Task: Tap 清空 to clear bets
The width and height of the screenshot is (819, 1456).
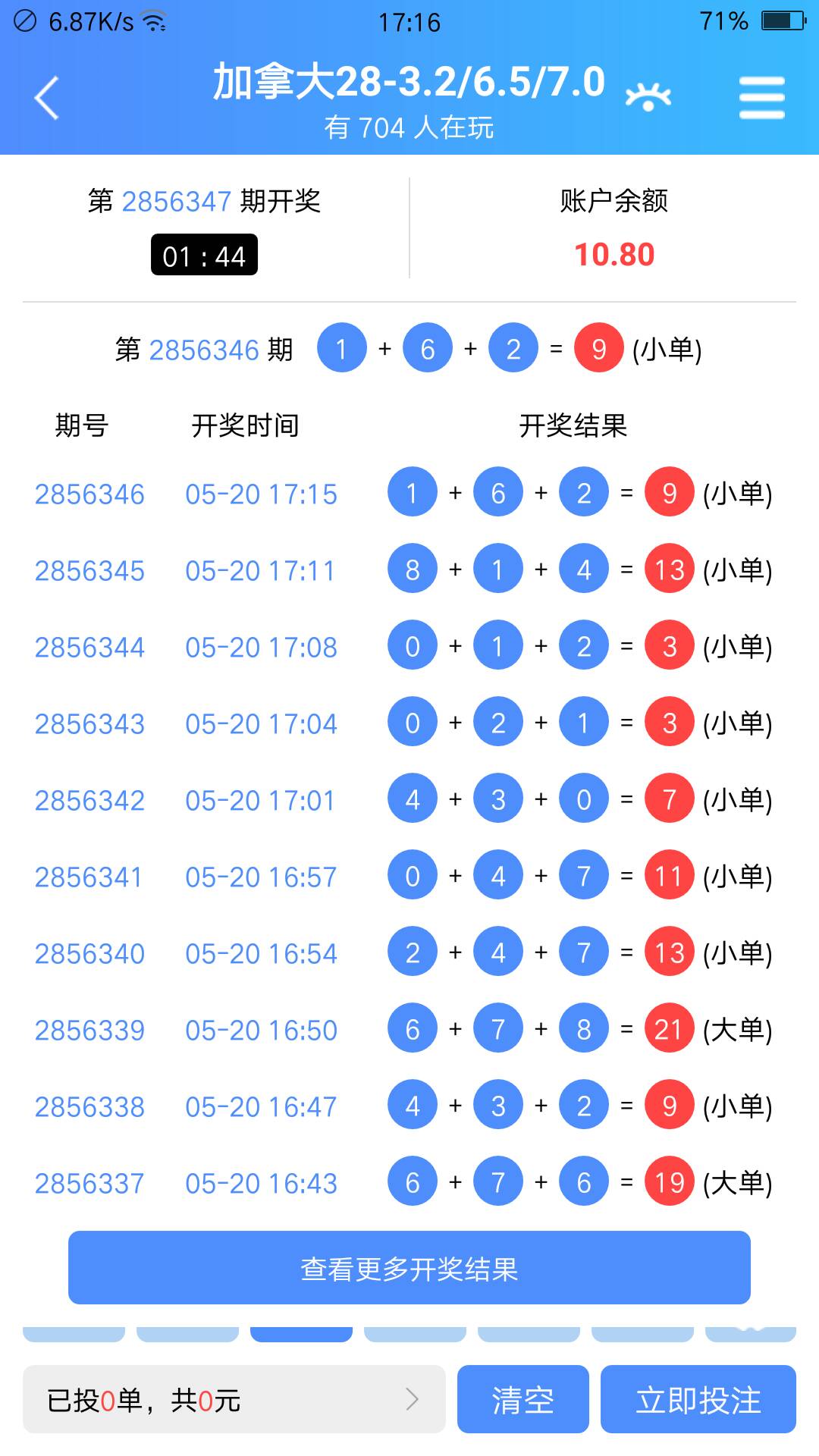Action: click(x=522, y=1399)
